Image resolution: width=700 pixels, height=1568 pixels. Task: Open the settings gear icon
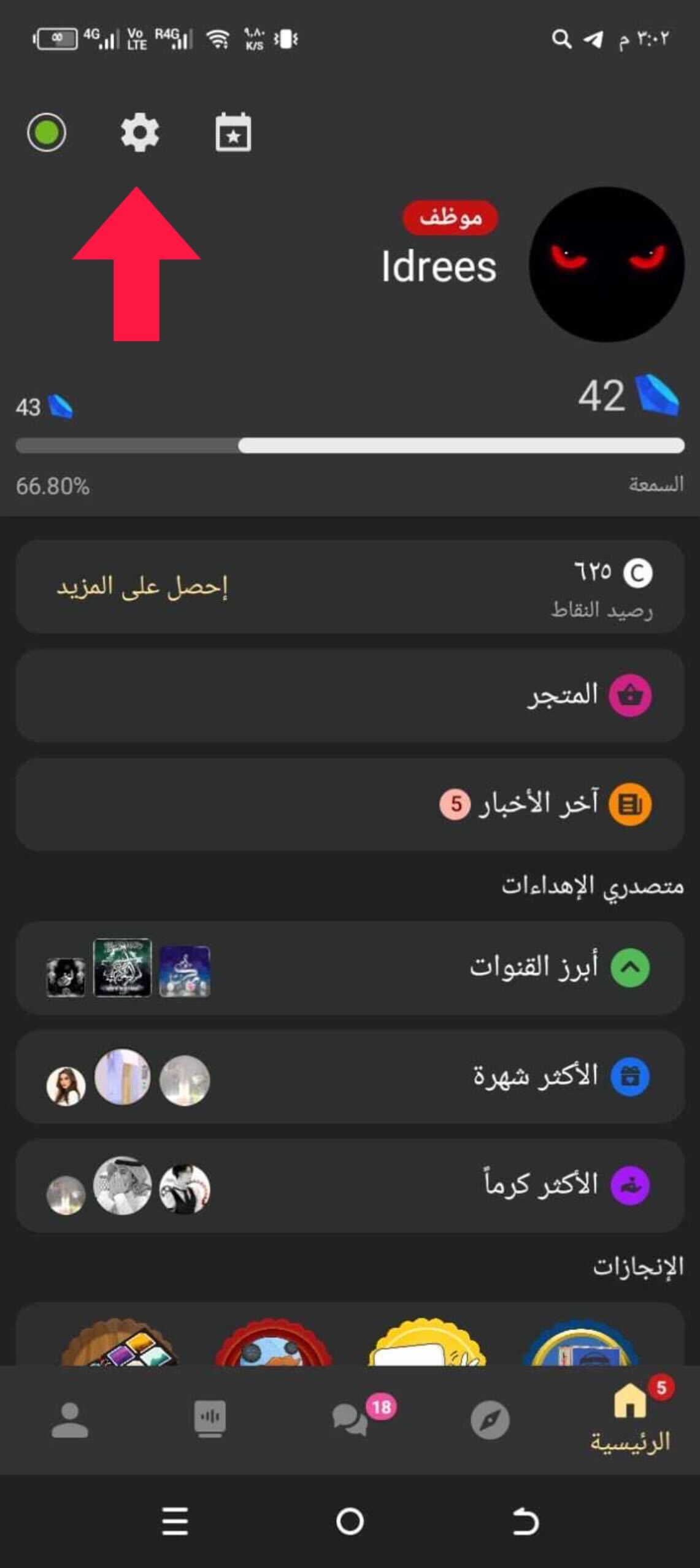tap(140, 133)
